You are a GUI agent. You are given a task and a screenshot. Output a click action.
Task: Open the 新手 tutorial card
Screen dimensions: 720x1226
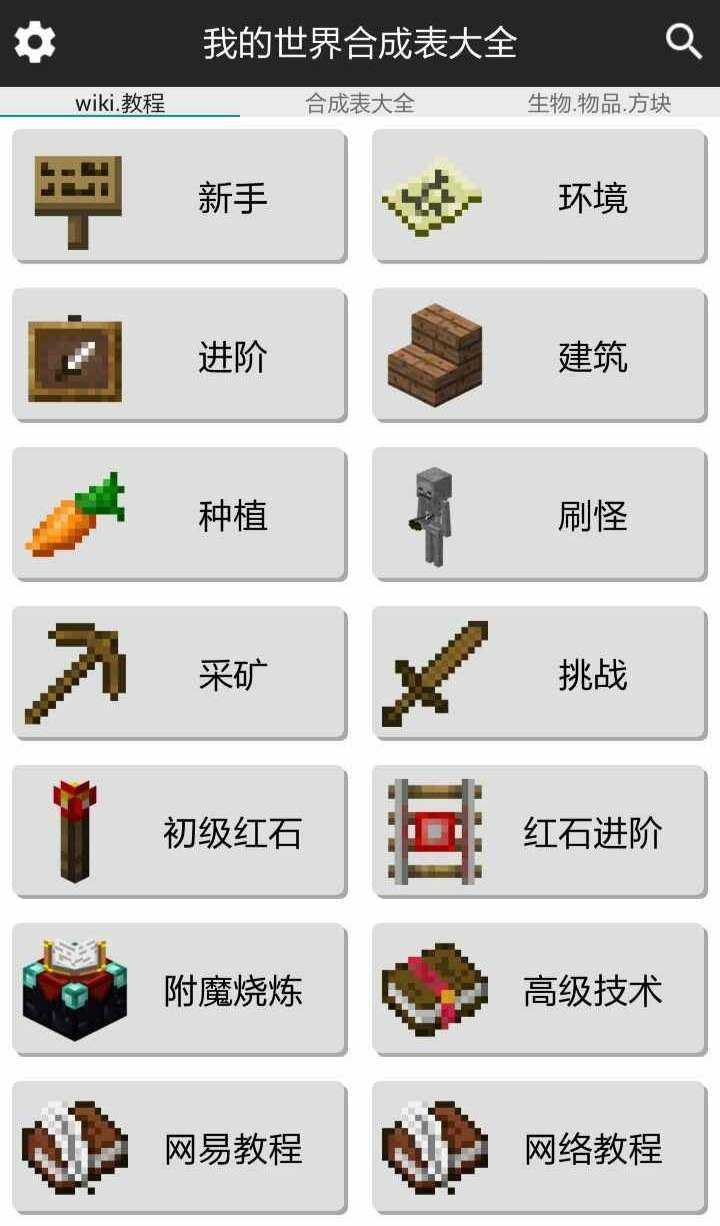tap(180, 197)
